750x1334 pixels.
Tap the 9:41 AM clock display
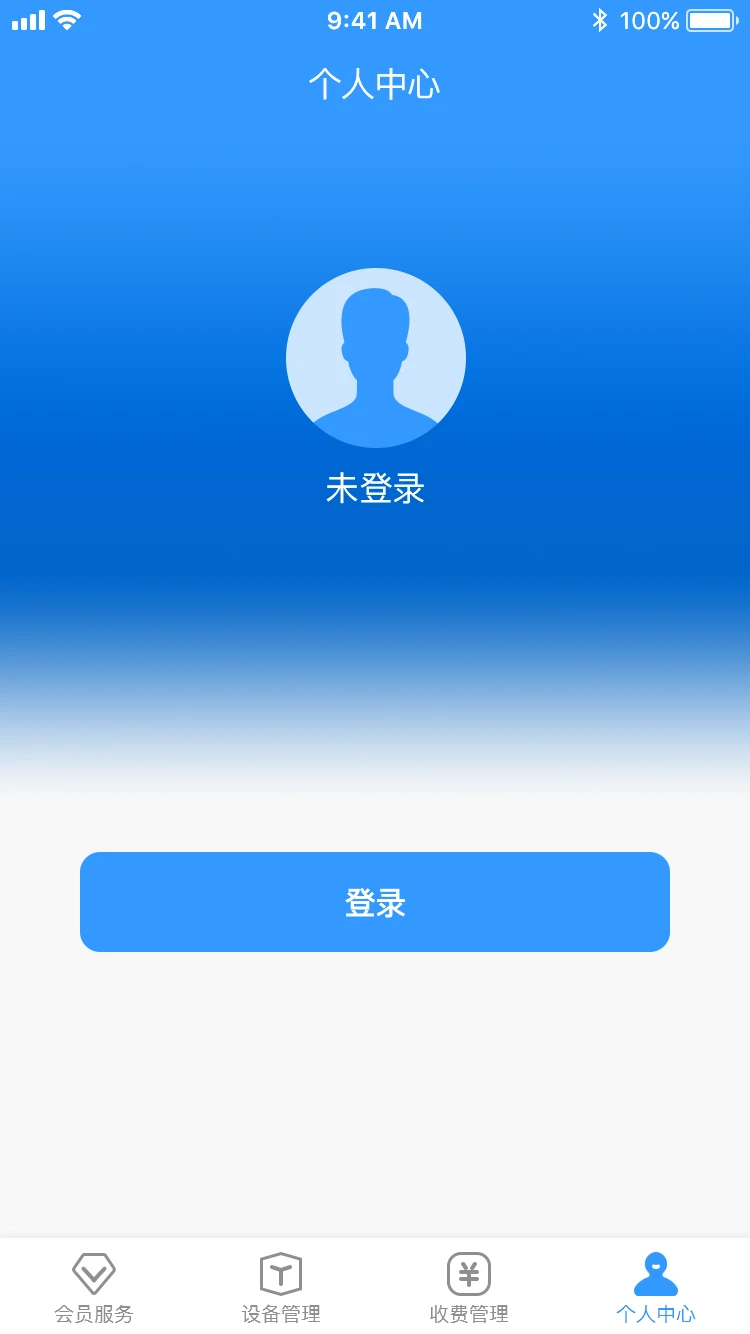(x=375, y=20)
